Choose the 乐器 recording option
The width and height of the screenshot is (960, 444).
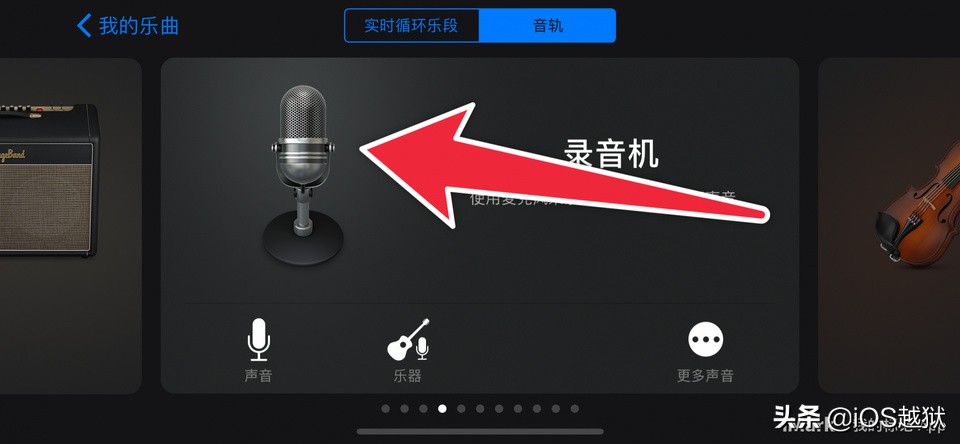[408, 351]
